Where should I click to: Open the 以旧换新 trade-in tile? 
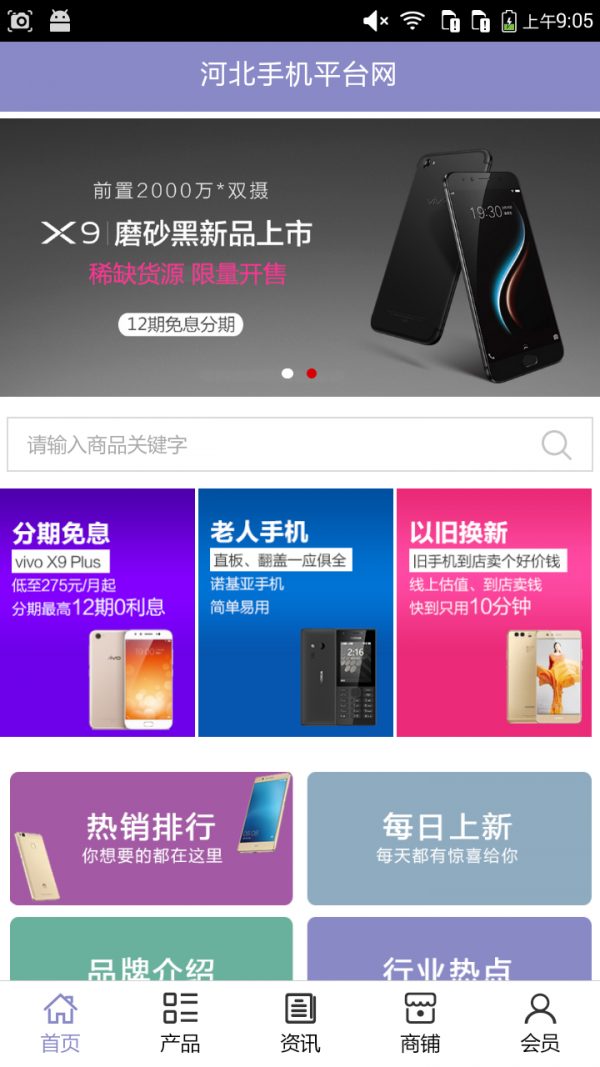pos(495,612)
